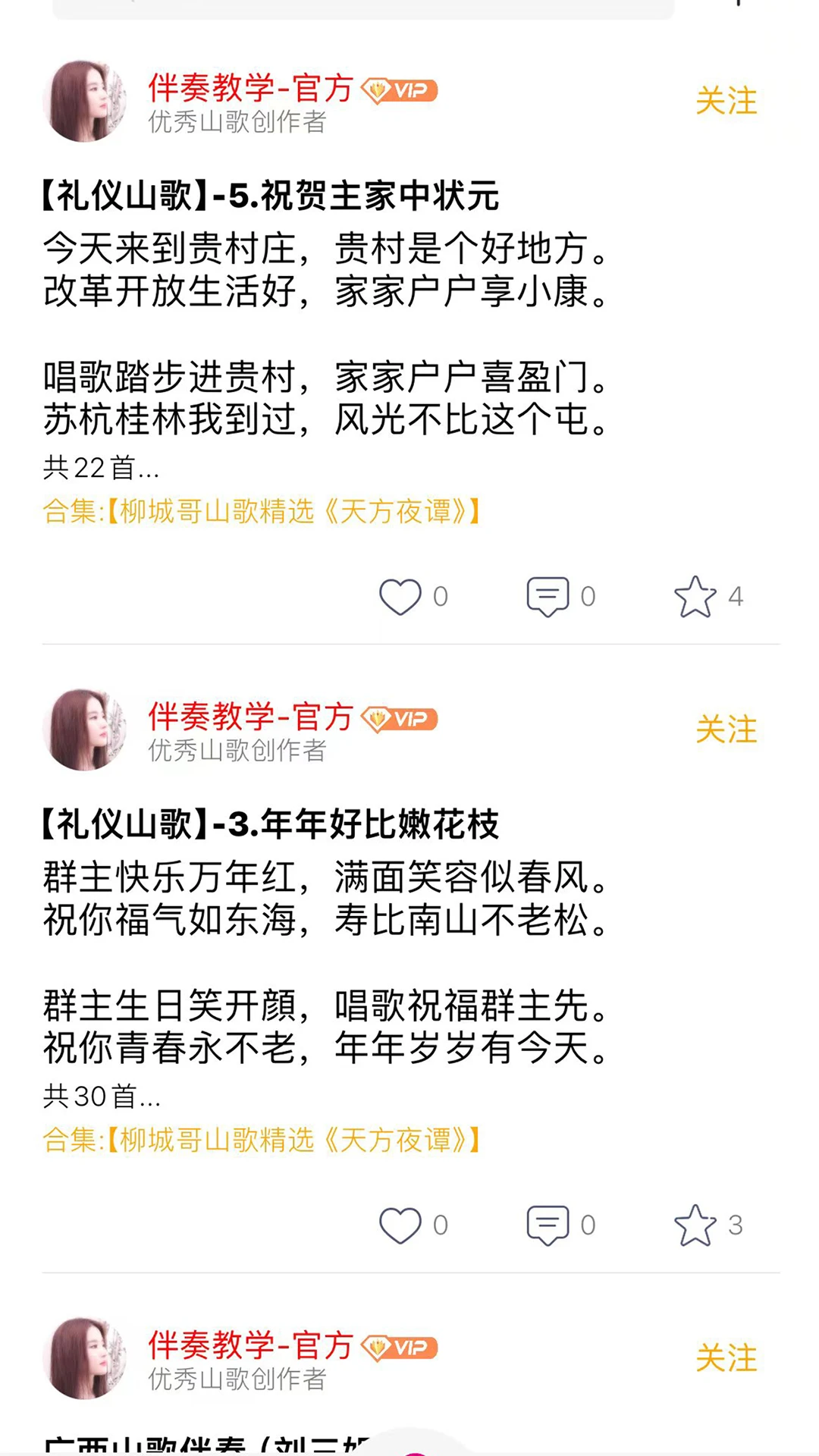Viewport: 819px width, 1456px height.
Task: Open comments on the 年年好比嫩花枝 post
Action: 548,1224
